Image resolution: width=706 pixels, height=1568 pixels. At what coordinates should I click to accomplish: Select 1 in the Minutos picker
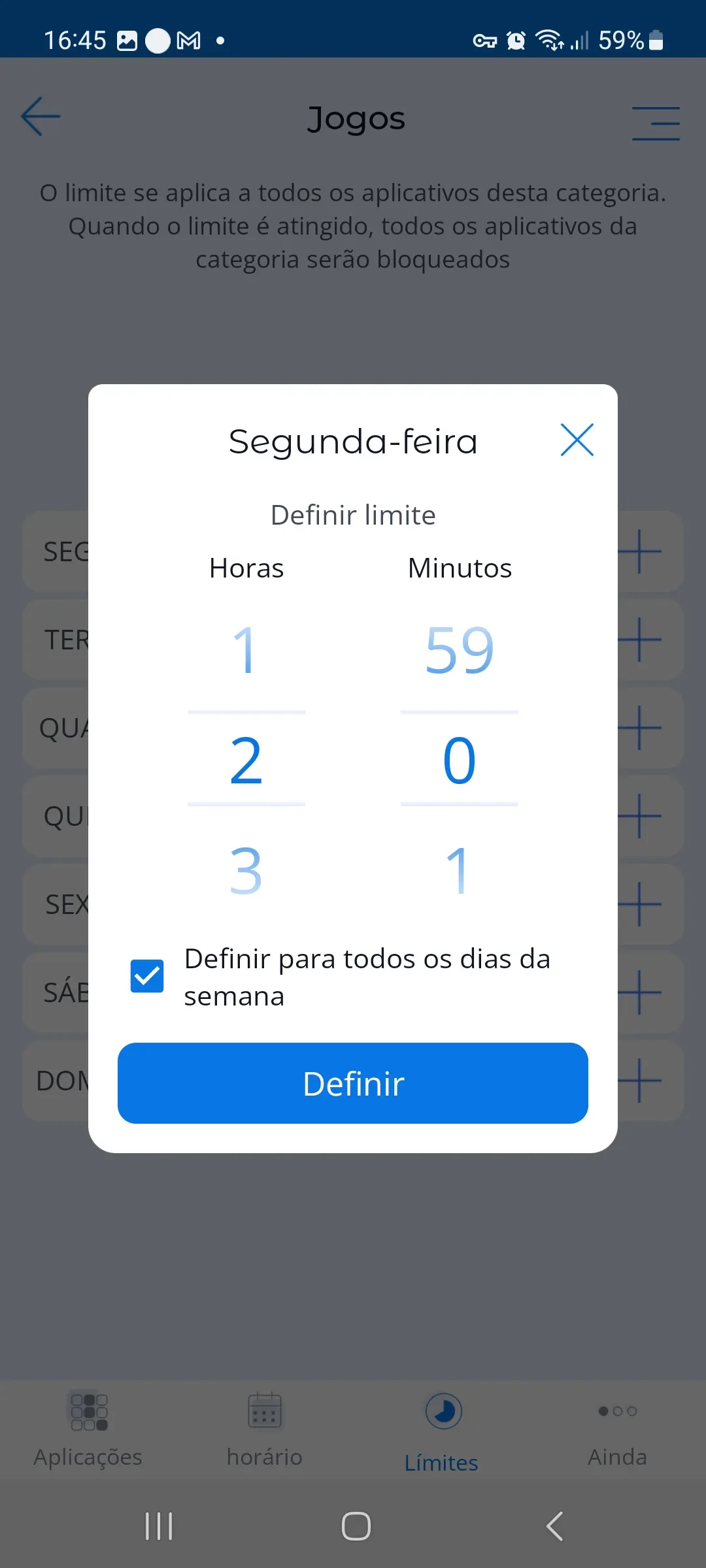[x=459, y=870]
